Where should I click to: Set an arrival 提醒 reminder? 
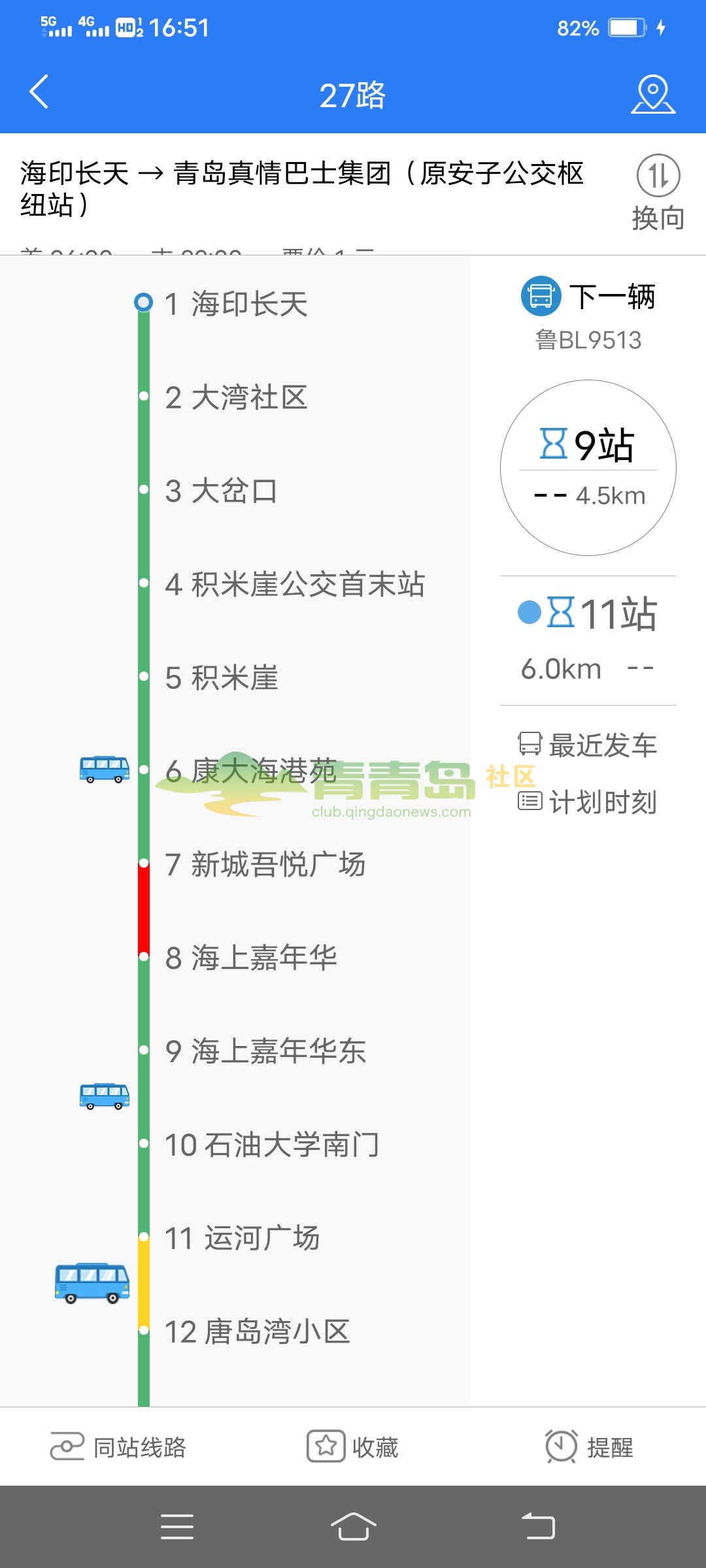pos(589,1447)
